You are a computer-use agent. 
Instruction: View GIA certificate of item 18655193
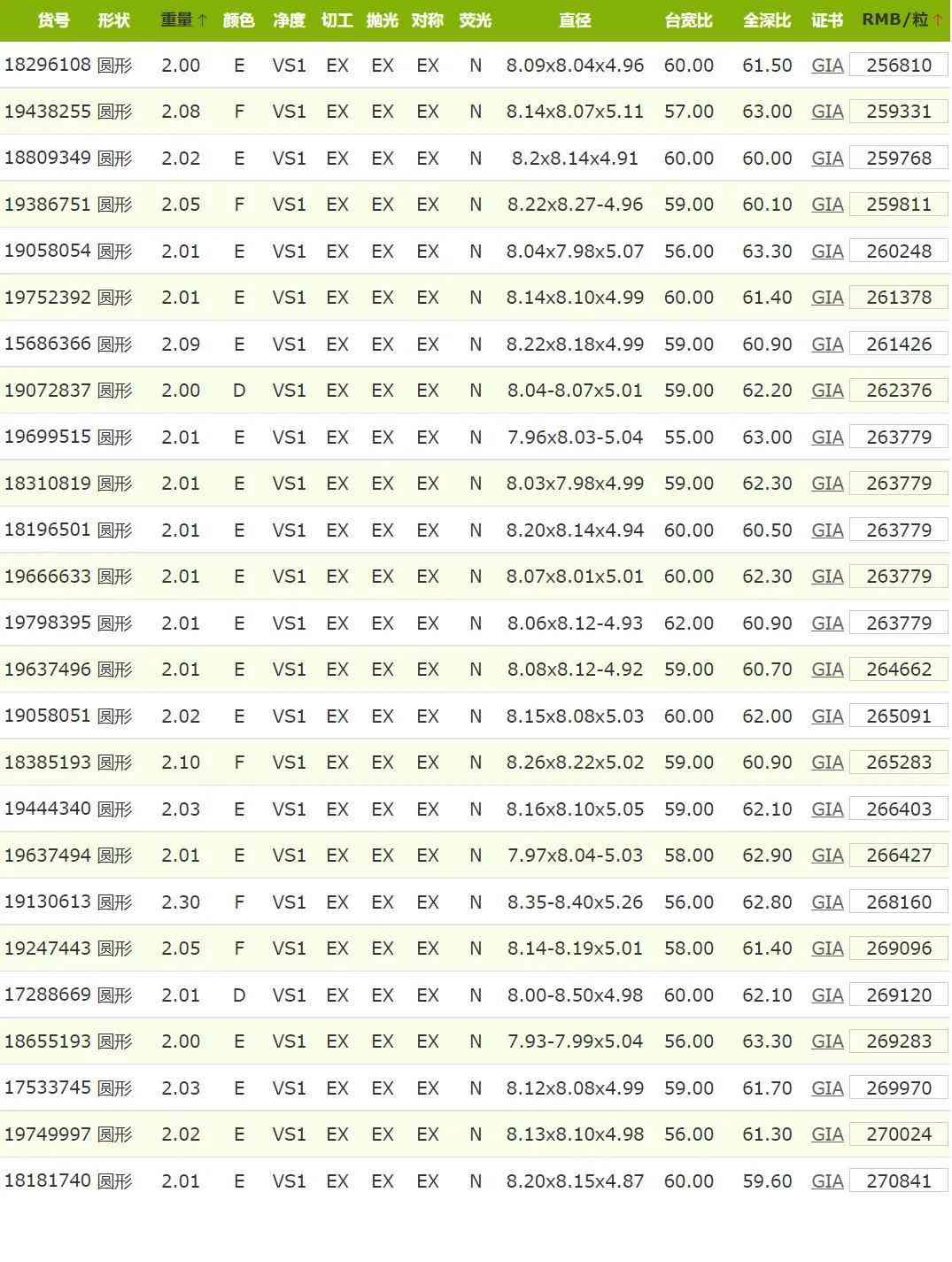826,1041
